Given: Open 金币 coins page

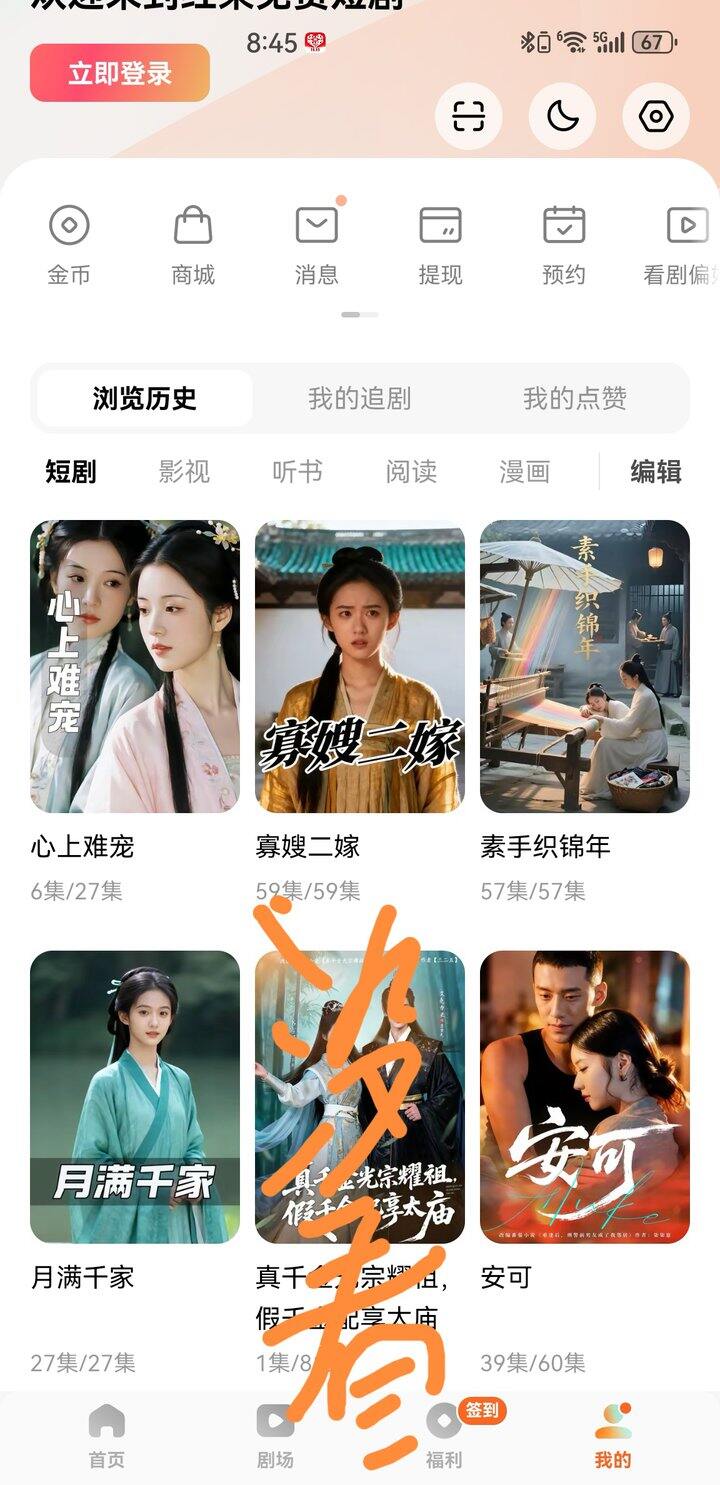Looking at the screenshot, I should pos(69,244).
